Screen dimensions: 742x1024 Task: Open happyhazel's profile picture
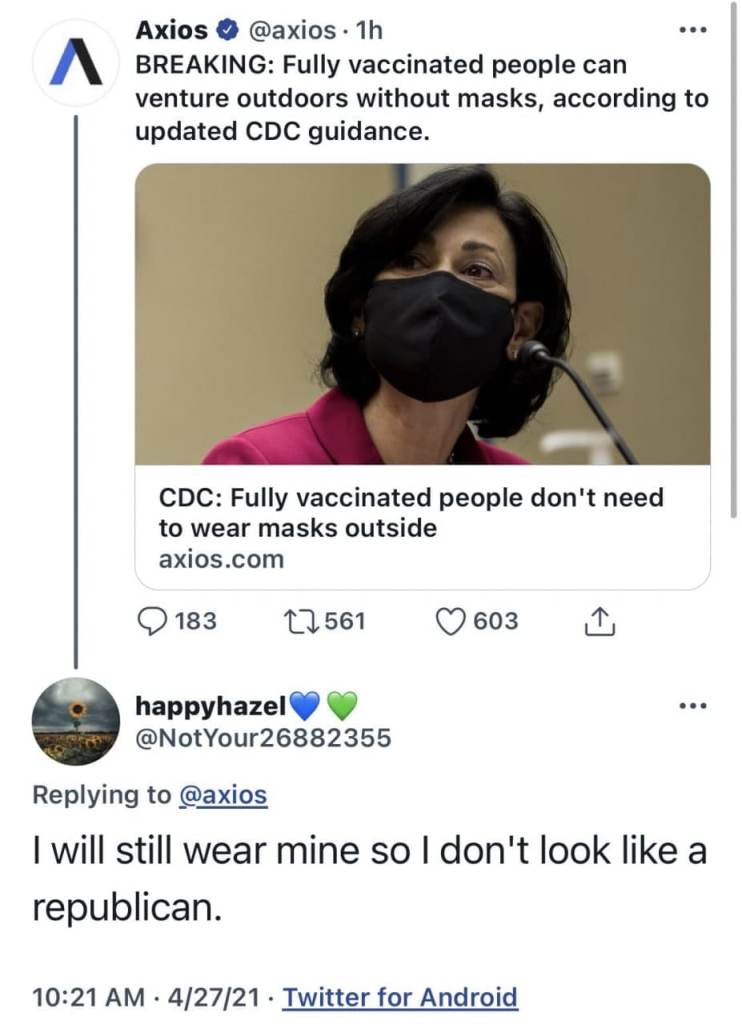click(x=75, y=721)
